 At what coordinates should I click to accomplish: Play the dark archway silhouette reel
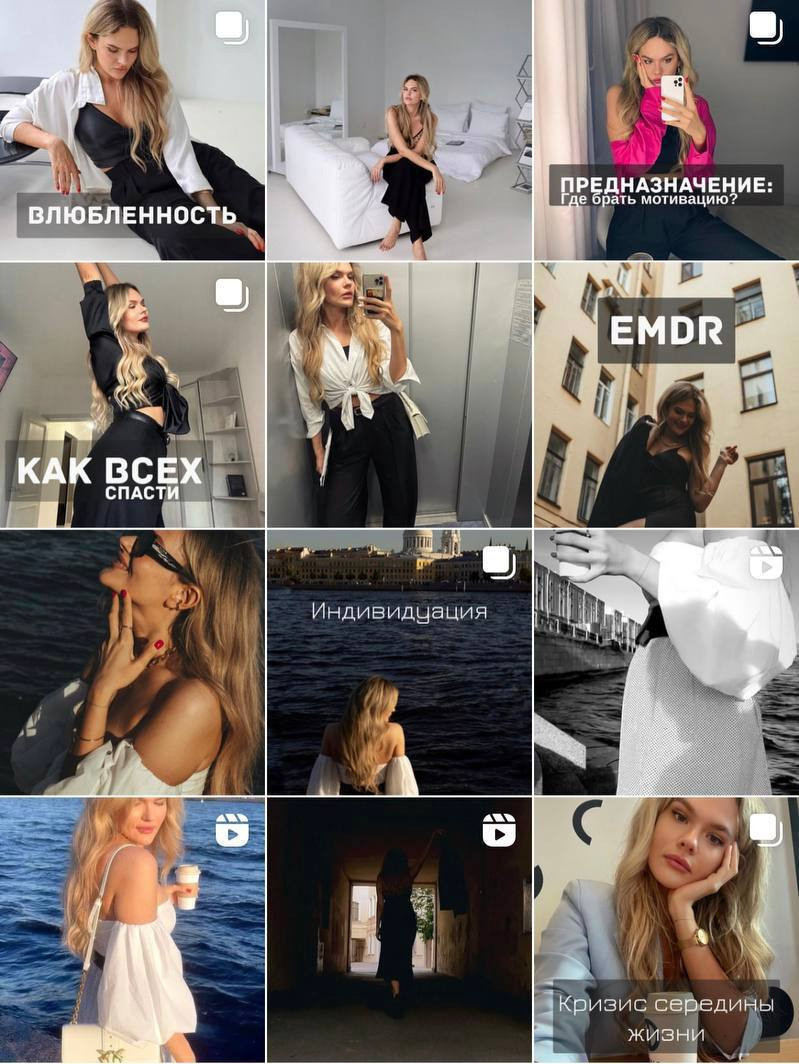click(x=399, y=930)
